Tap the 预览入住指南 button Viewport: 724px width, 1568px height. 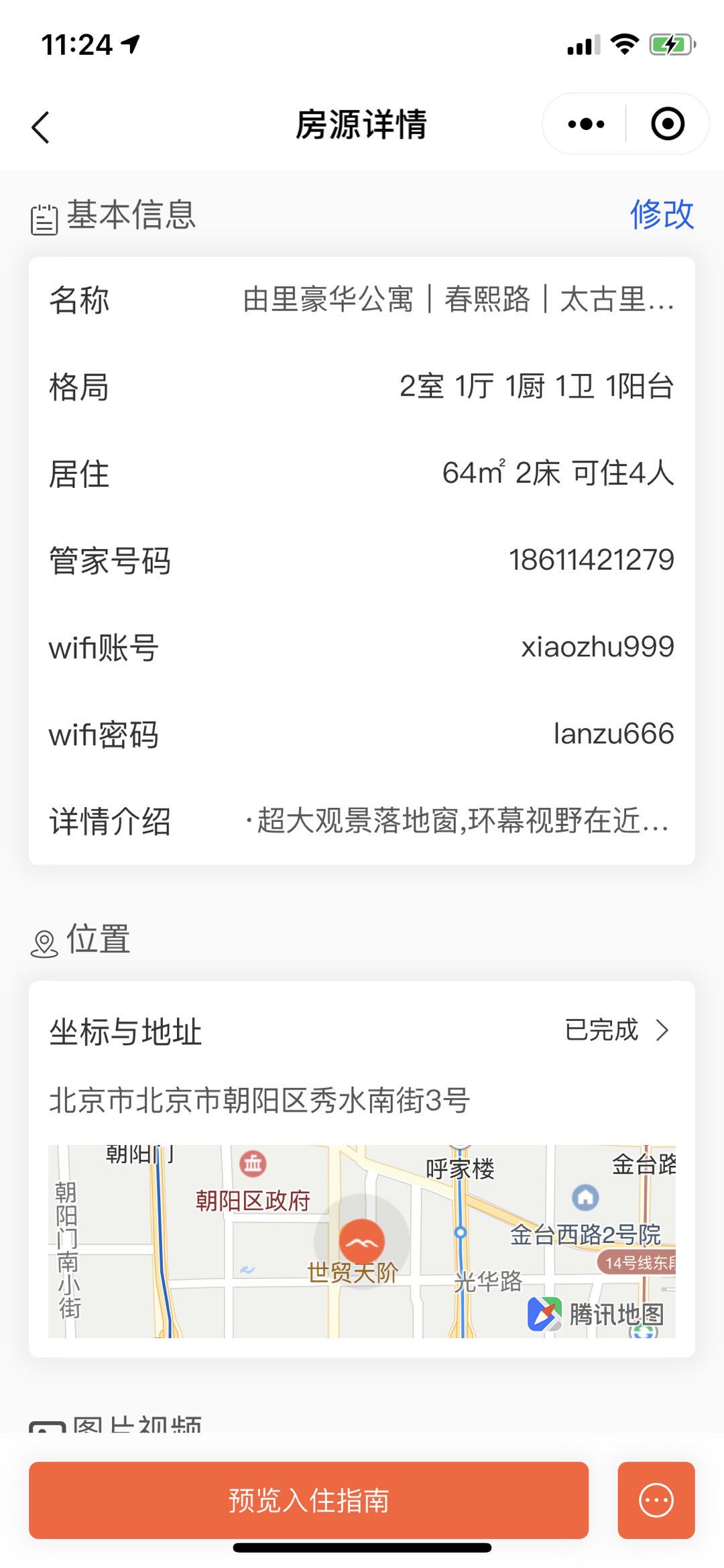(308, 1500)
